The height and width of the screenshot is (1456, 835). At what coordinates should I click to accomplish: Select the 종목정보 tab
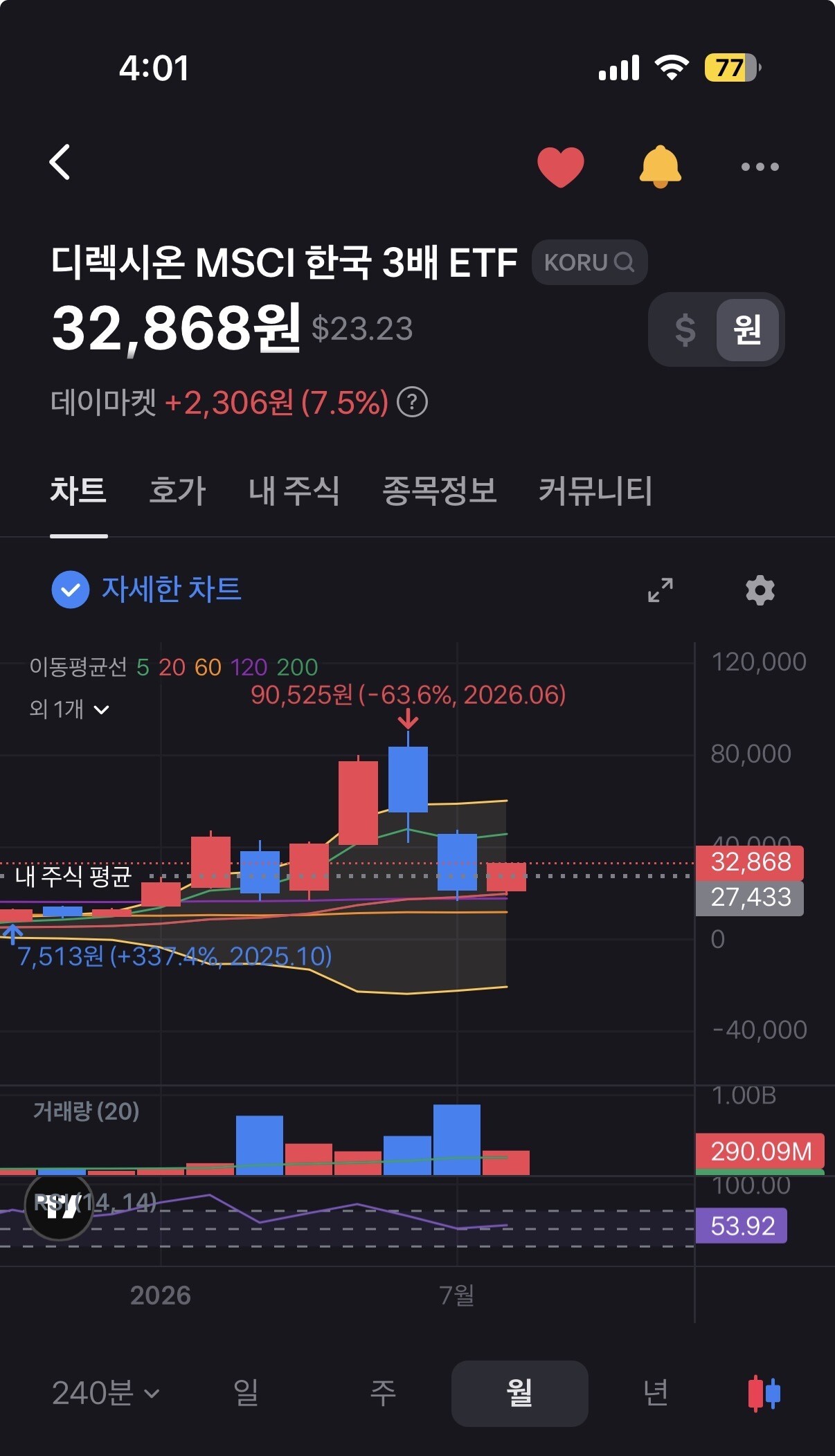tap(440, 491)
